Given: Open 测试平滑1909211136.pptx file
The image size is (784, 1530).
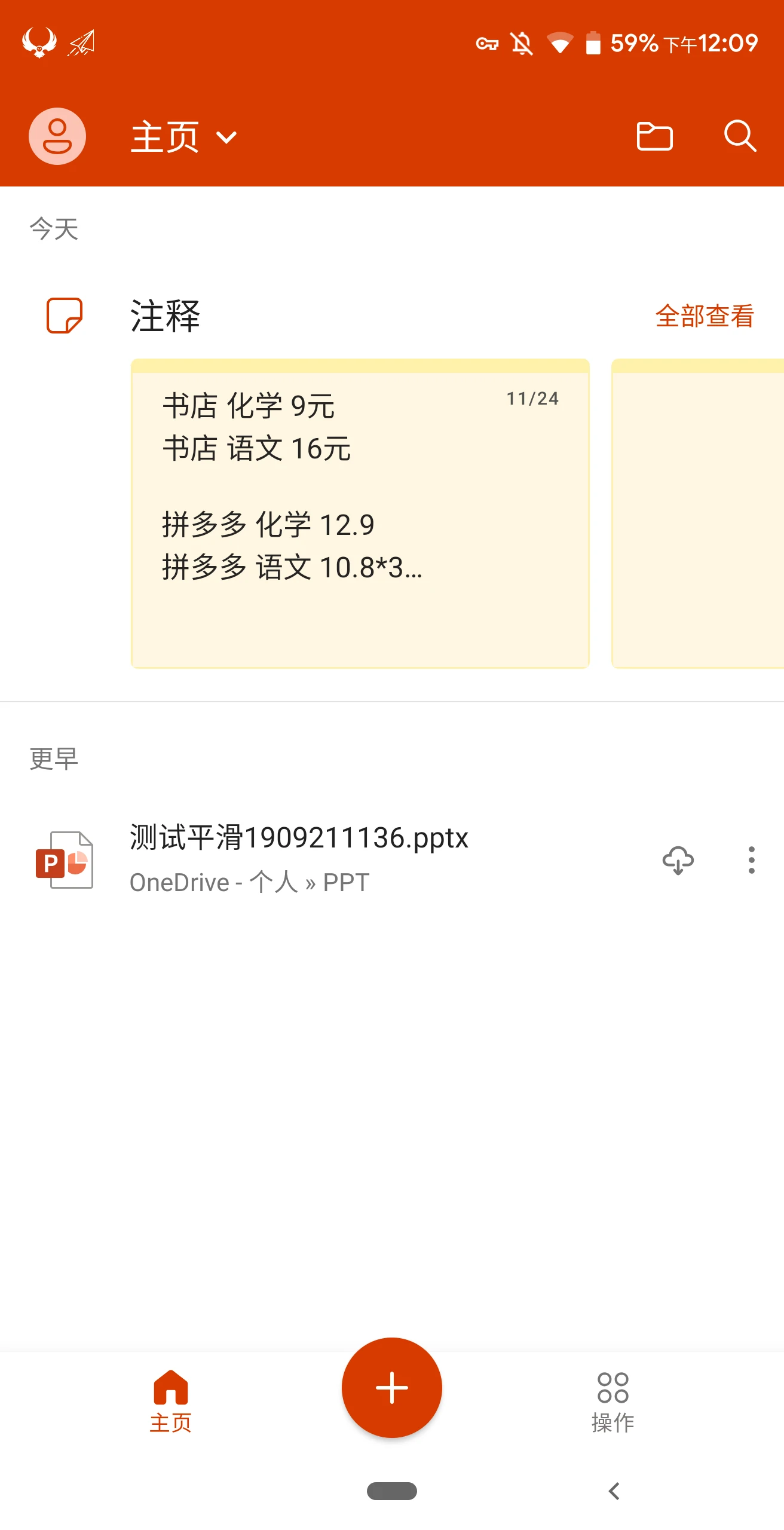Looking at the screenshot, I should click(299, 858).
